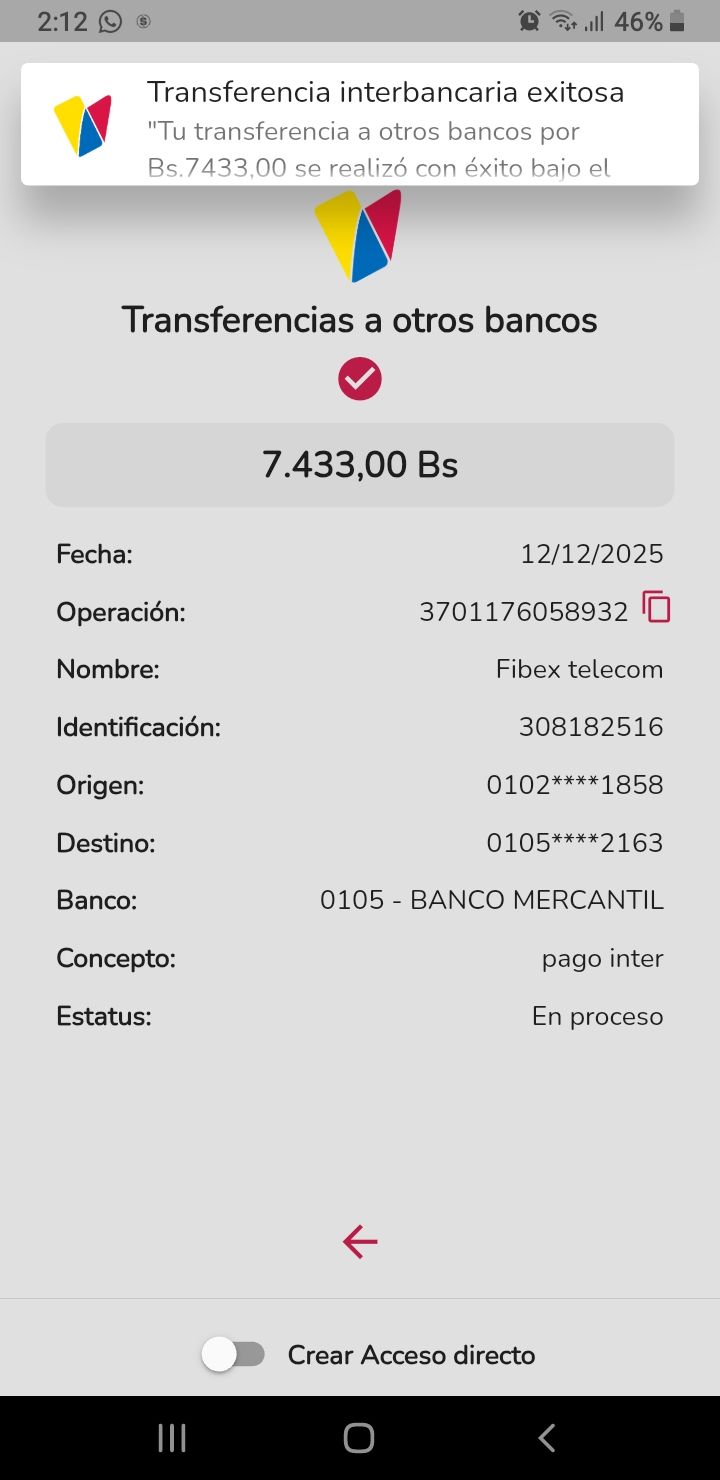The height and width of the screenshot is (1480, 720).
Task: Go back using the red arrow
Action: click(360, 1241)
